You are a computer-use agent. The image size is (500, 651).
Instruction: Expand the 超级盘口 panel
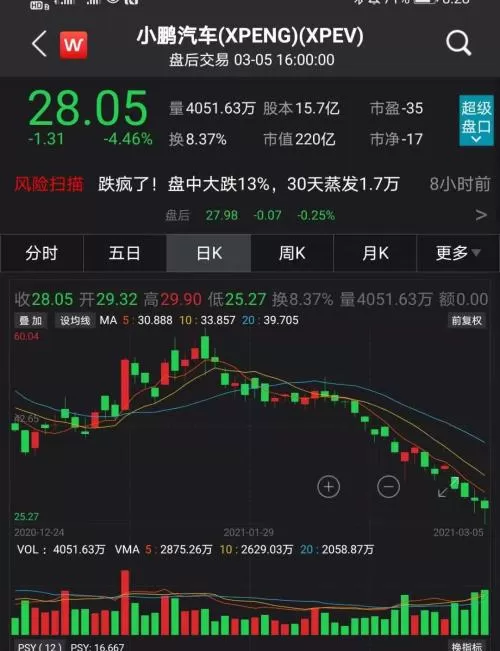476,120
